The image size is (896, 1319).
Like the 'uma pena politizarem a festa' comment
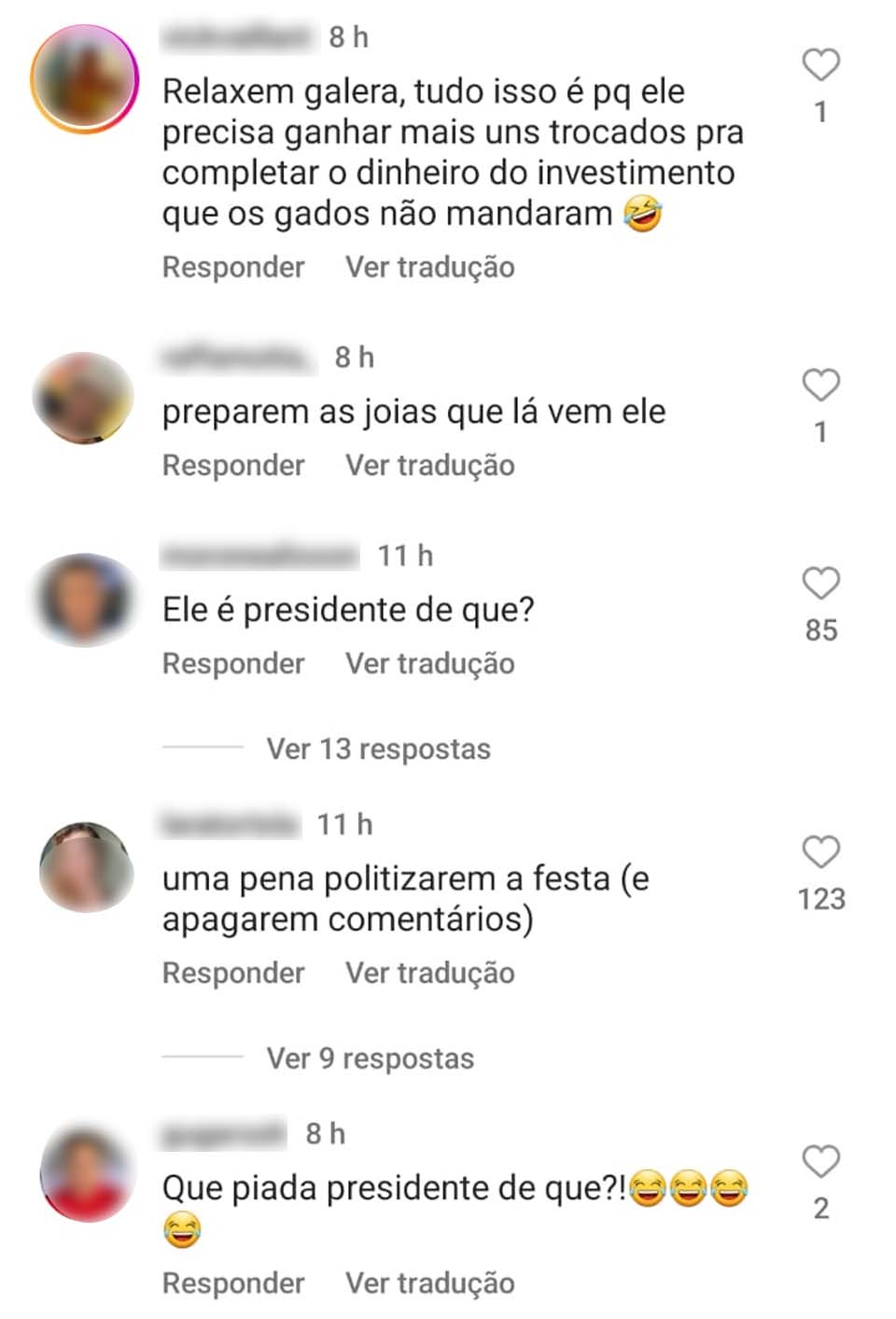[x=820, y=852]
